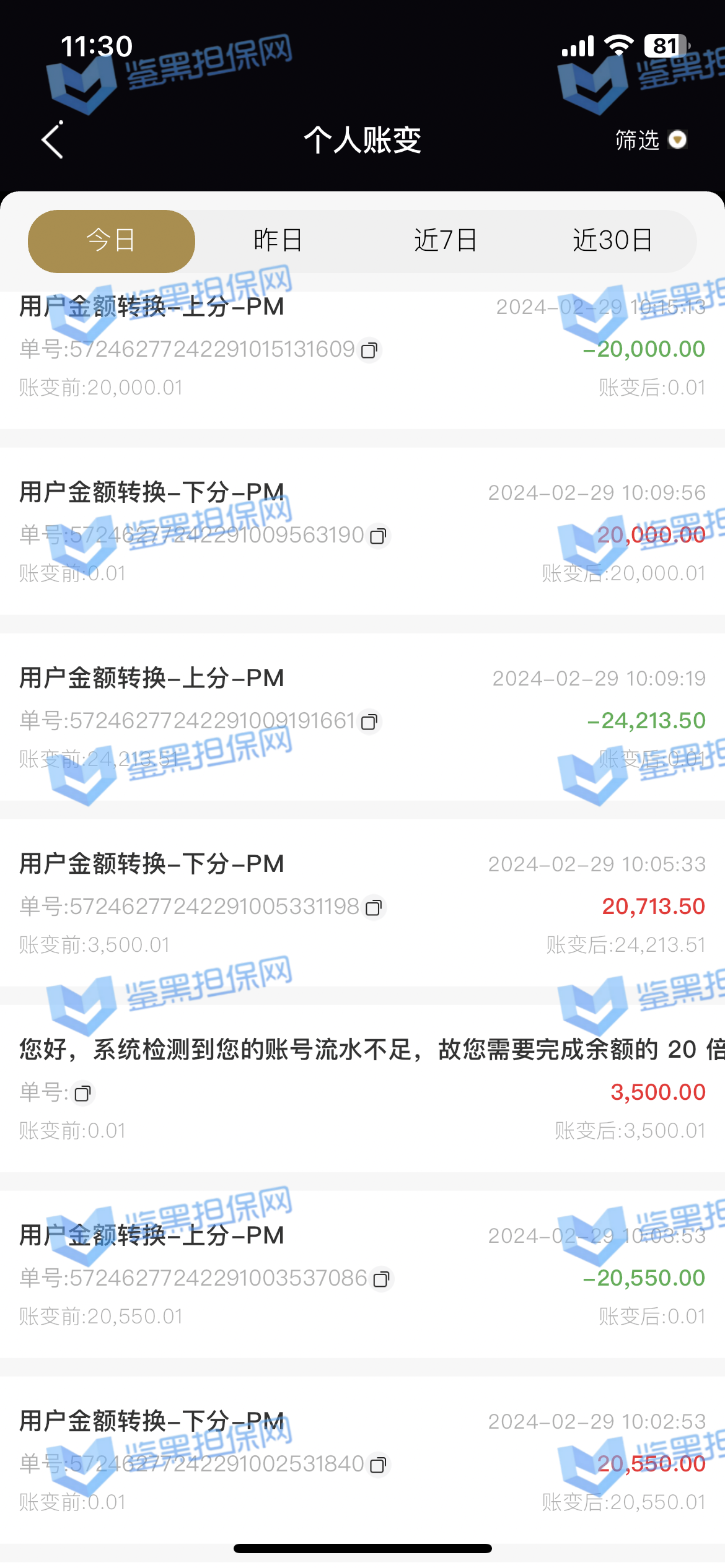The image size is (725, 1568).
Task: Tap copy icon beside the empty 单号
Action: tap(82, 1094)
